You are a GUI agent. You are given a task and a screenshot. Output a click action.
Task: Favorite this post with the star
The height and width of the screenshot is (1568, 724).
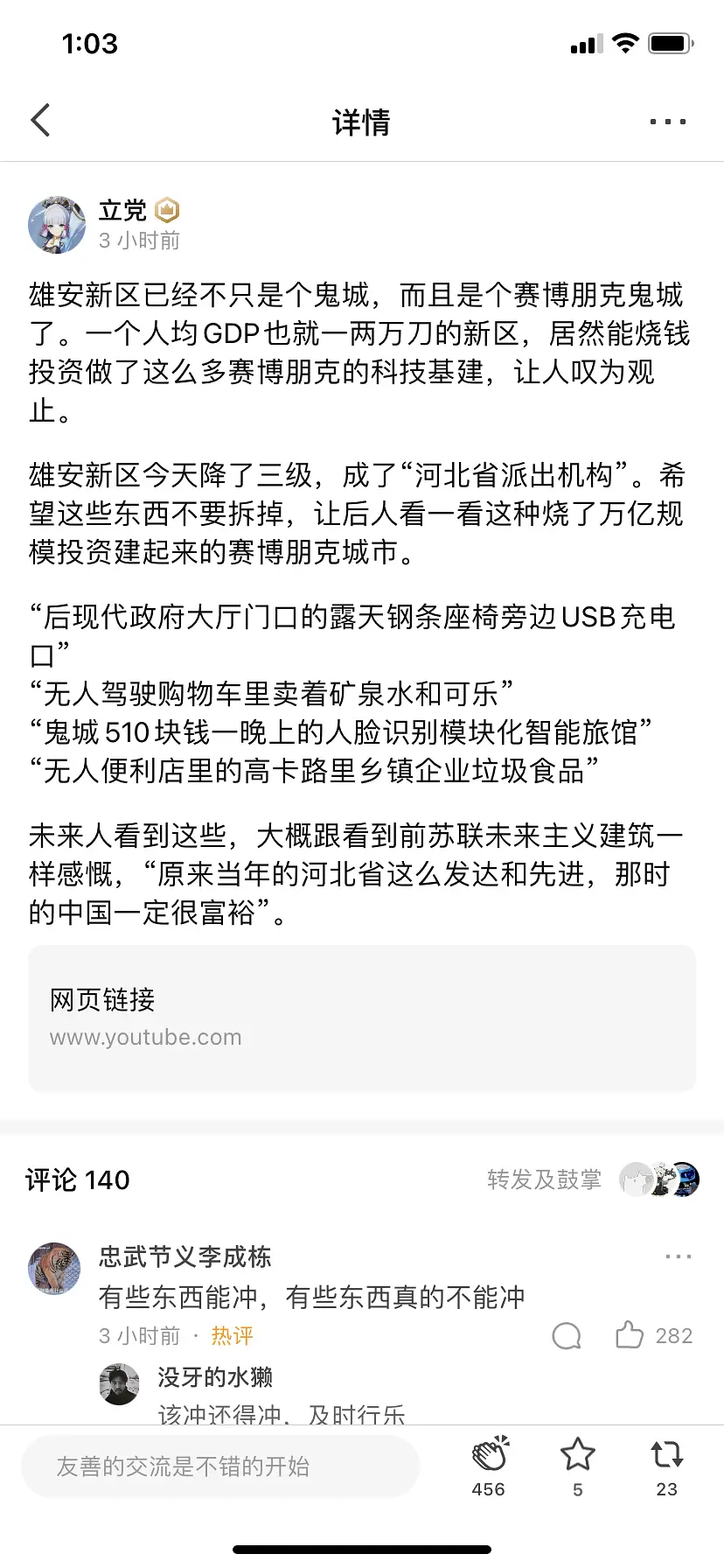coord(577,1456)
